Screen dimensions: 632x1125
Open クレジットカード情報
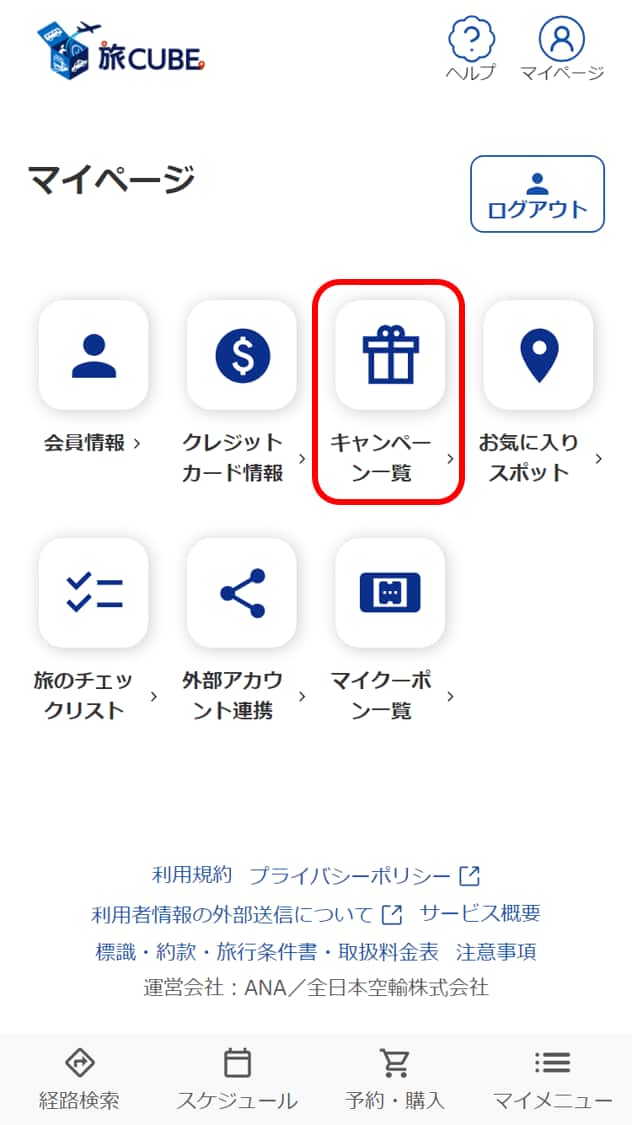click(x=241, y=355)
